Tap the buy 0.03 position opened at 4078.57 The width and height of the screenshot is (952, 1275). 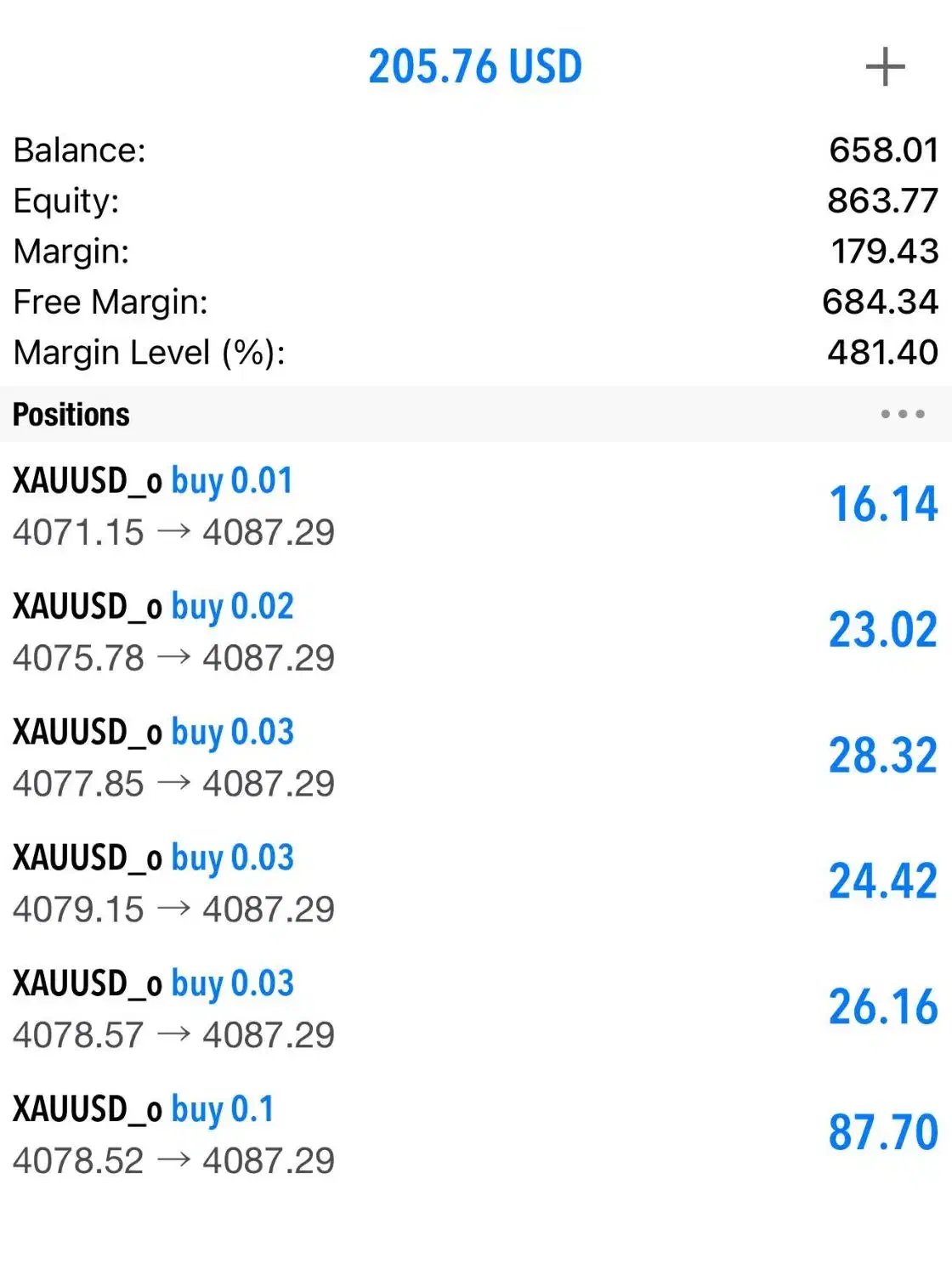(476, 1009)
